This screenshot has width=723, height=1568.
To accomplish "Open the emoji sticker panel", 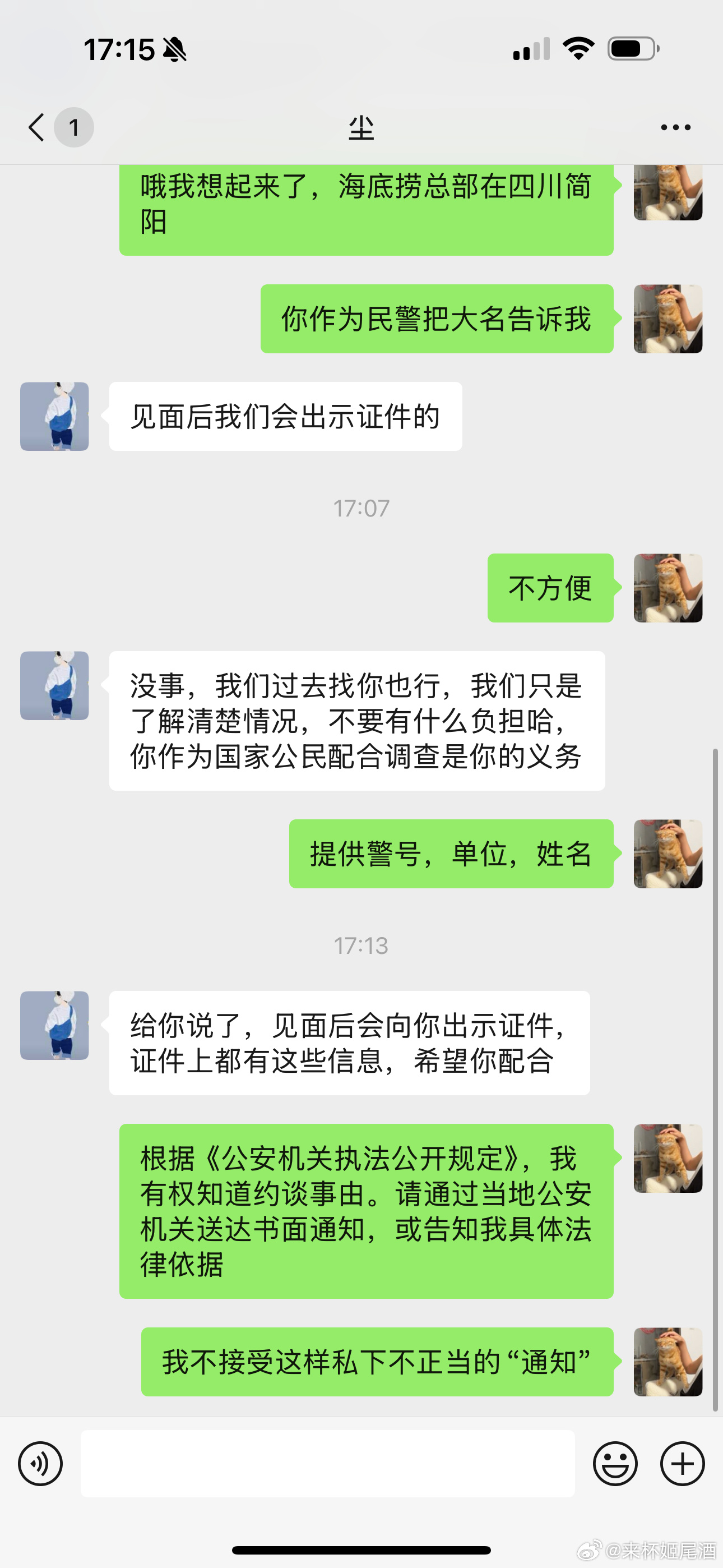I will pyautogui.click(x=615, y=1463).
